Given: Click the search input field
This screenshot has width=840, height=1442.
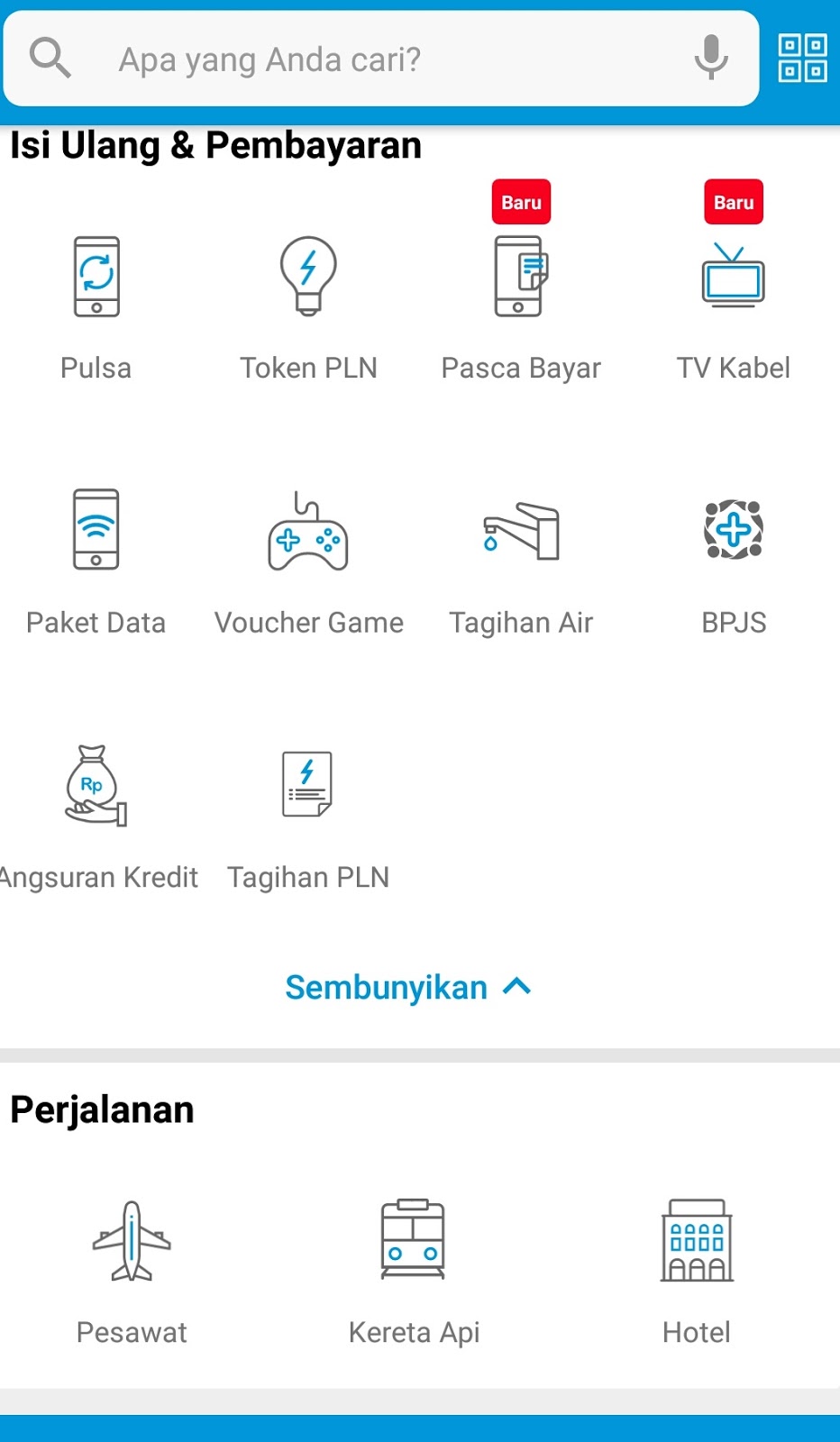Looking at the screenshot, I should pyautogui.click(x=361, y=58).
